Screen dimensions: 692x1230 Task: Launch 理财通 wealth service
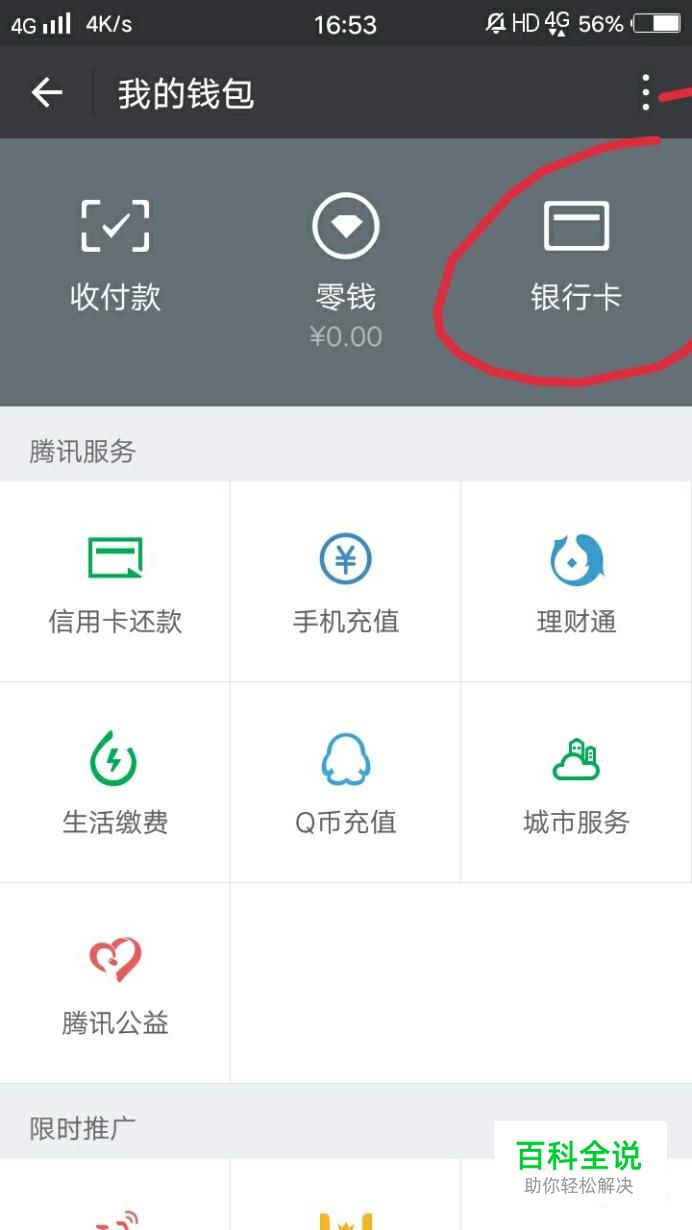[576, 582]
